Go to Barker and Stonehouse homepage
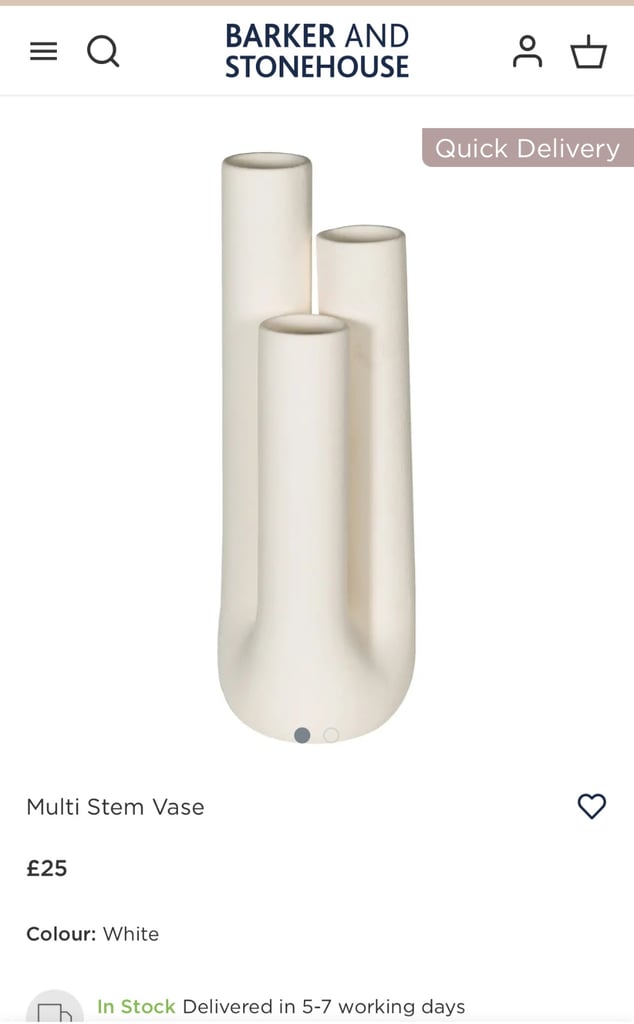Viewport: 634px width, 1024px height. click(x=317, y=51)
